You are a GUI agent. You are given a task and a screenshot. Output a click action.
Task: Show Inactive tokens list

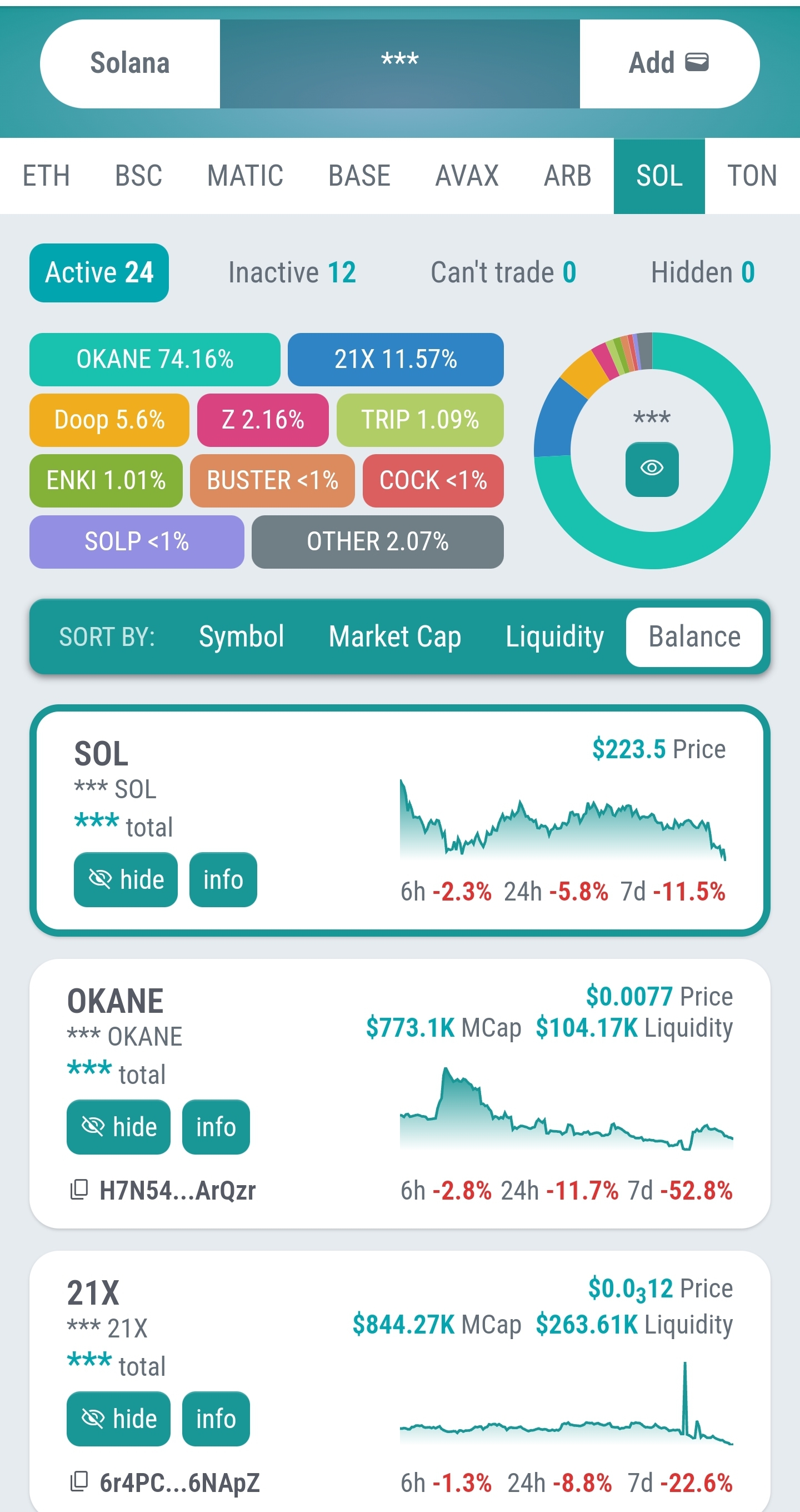tap(292, 272)
